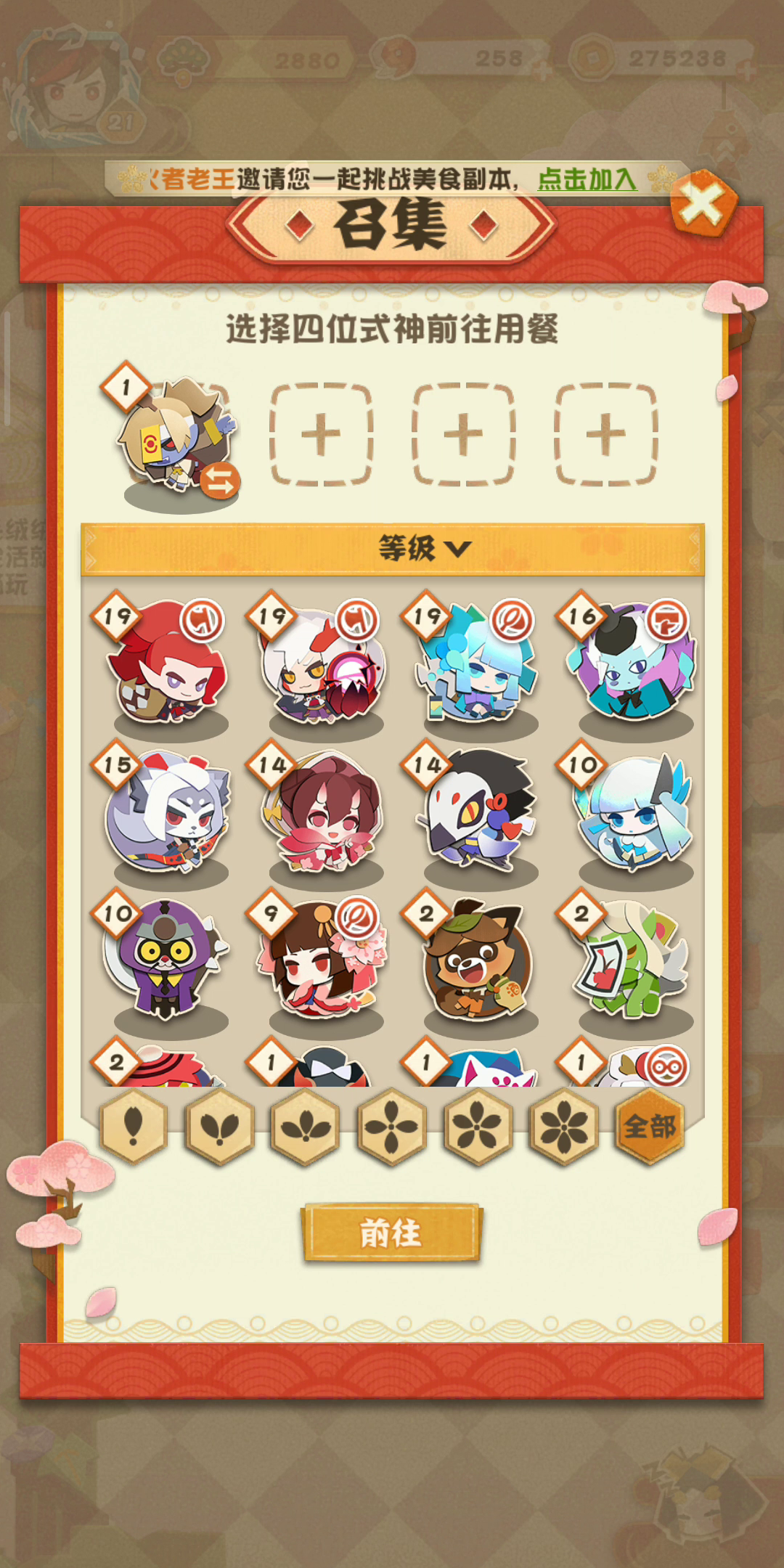784x1568 pixels.
Task: Close the 召集 summon dialog
Action: (x=702, y=203)
